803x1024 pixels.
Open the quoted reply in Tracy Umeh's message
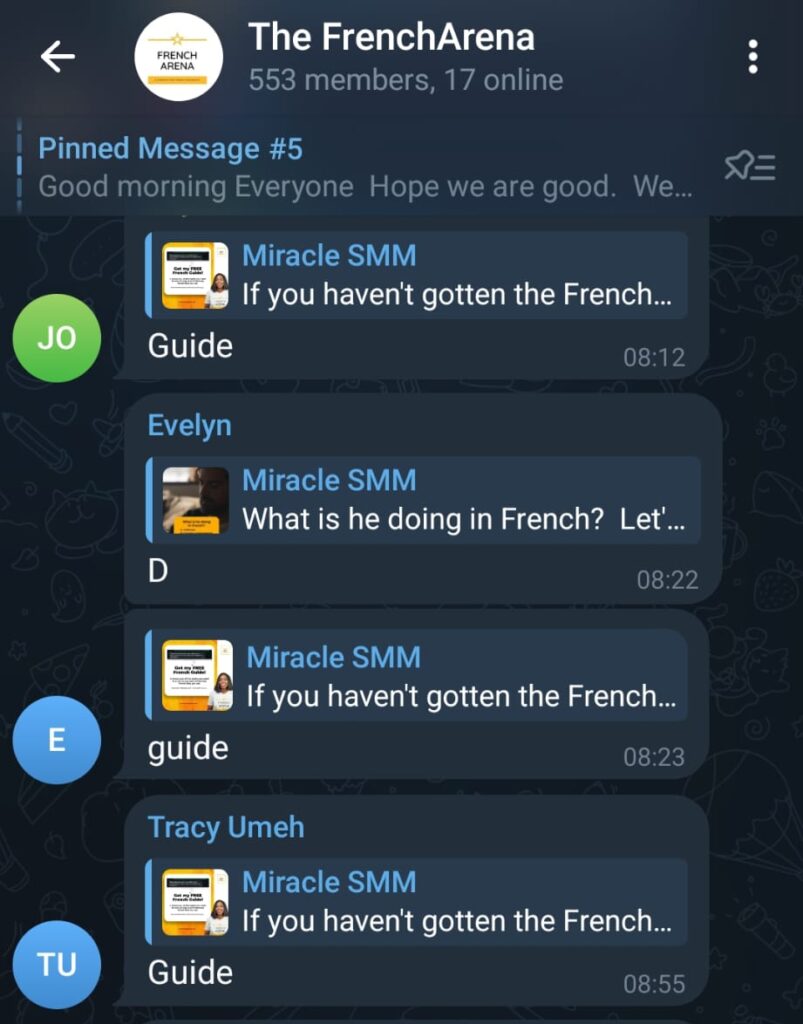416,901
